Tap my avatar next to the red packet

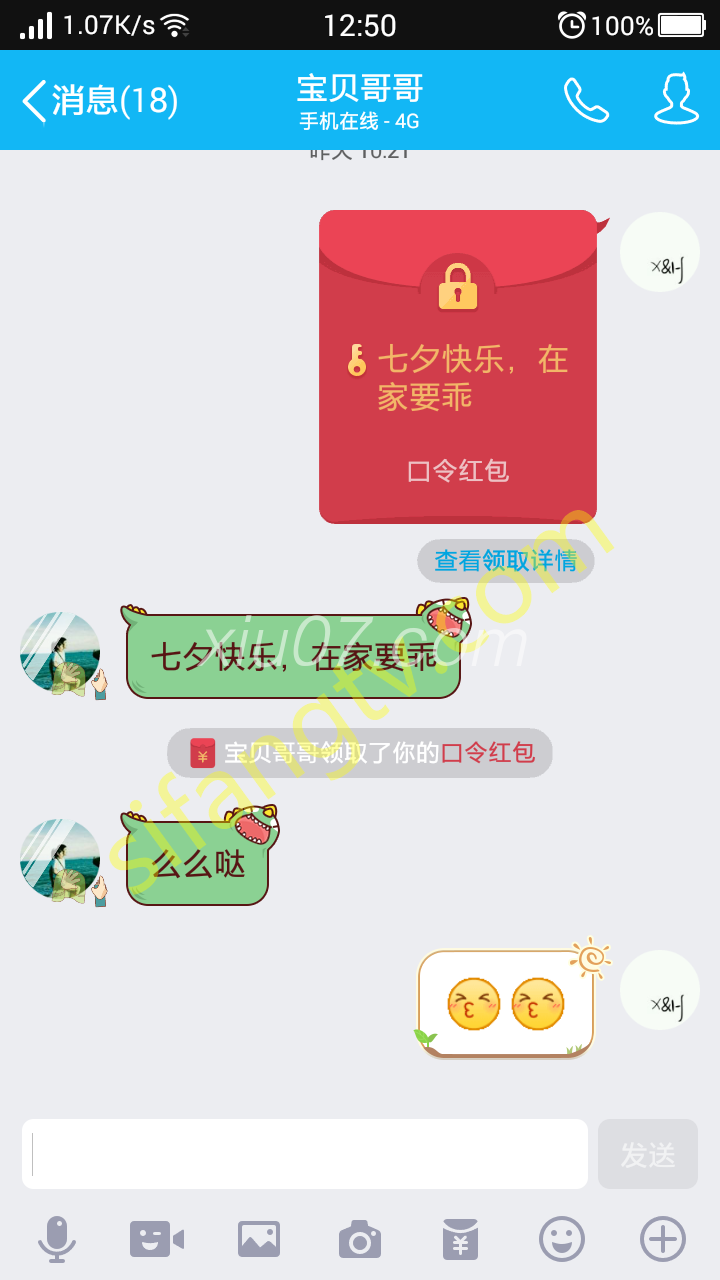[660, 252]
